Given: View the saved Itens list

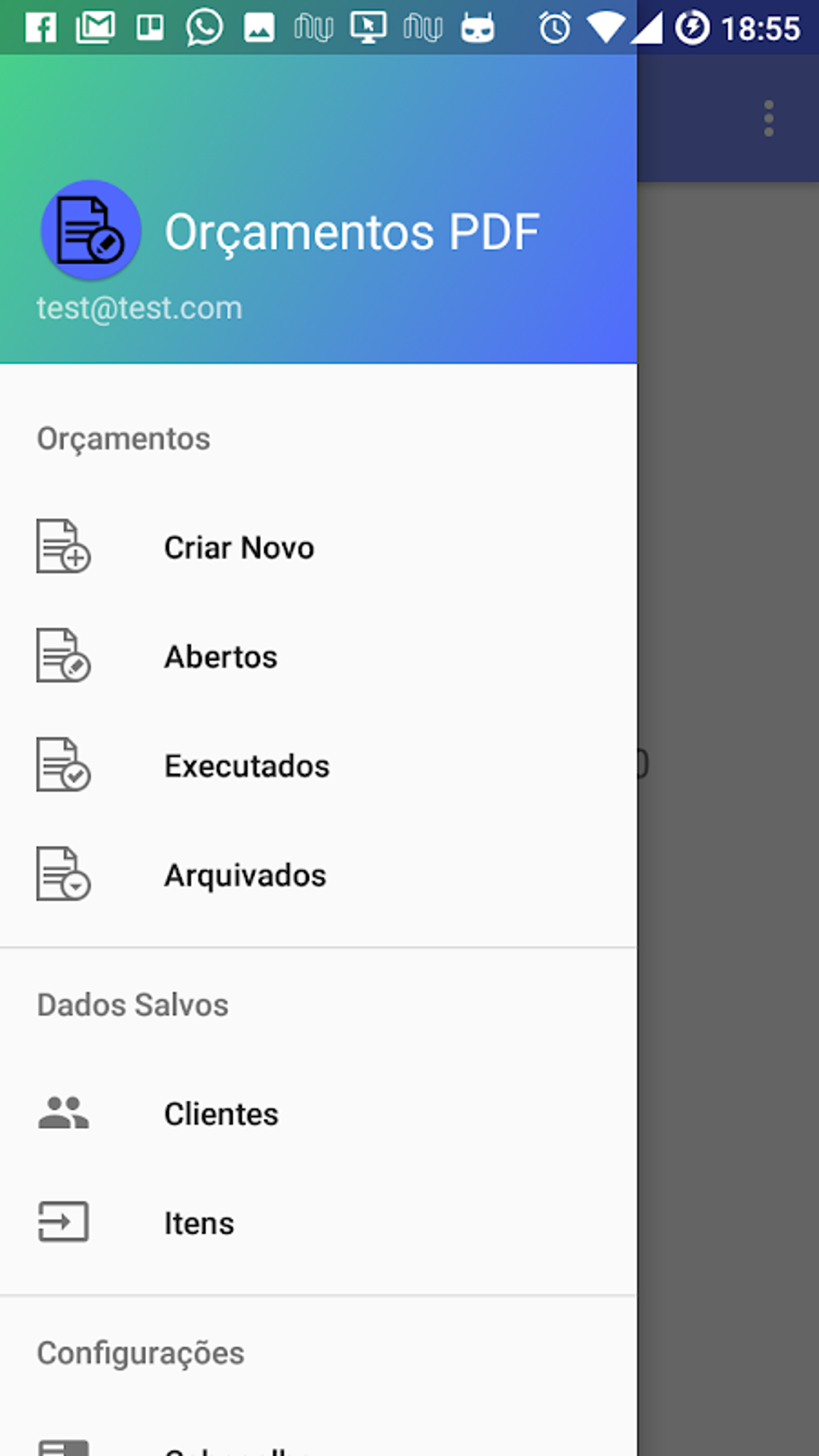Looking at the screenshot, I should pos(199,1223).
